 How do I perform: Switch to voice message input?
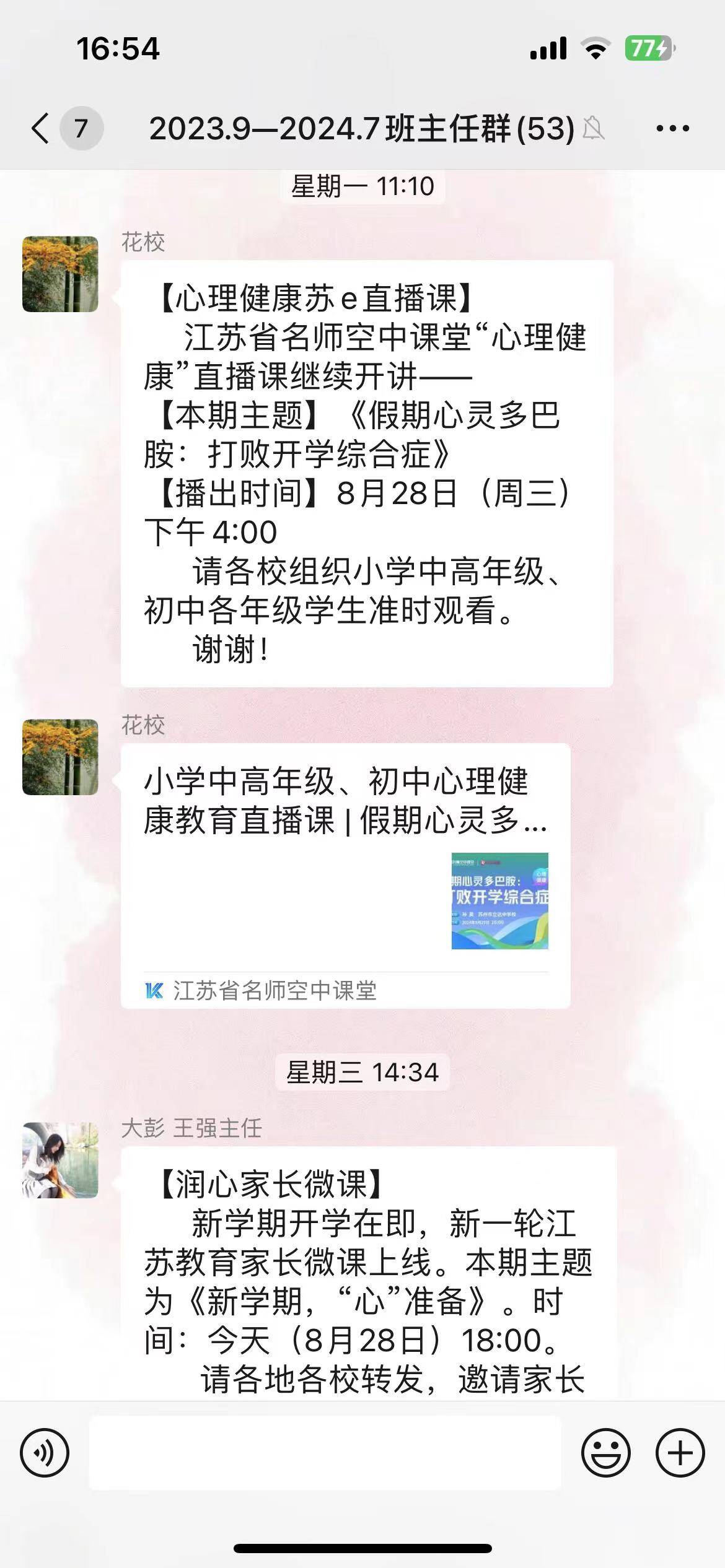(45, 1453)
